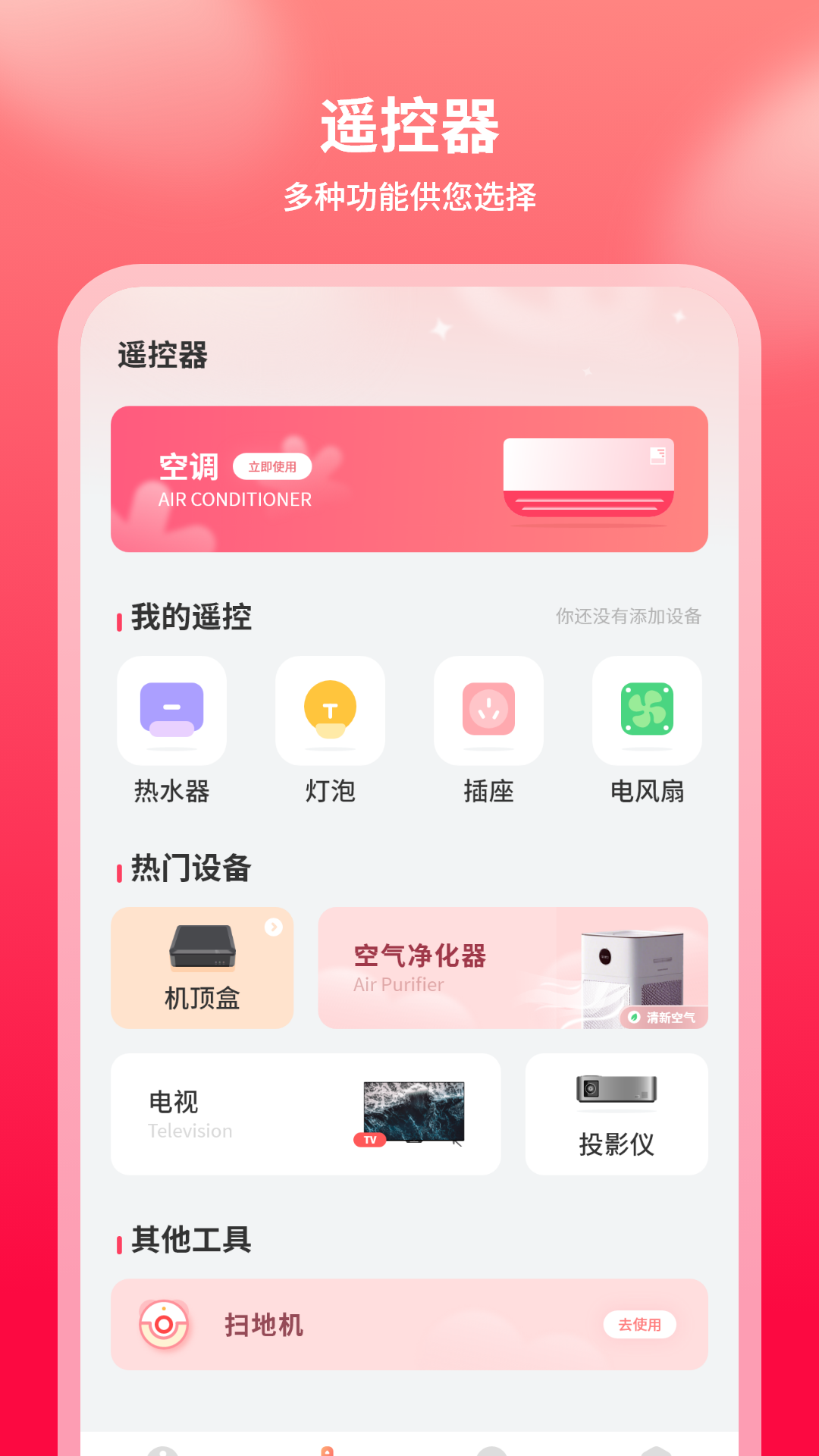819x1456 pixels.
Task: Select the 插座 socket icon
Action: [x=488, y=711]
